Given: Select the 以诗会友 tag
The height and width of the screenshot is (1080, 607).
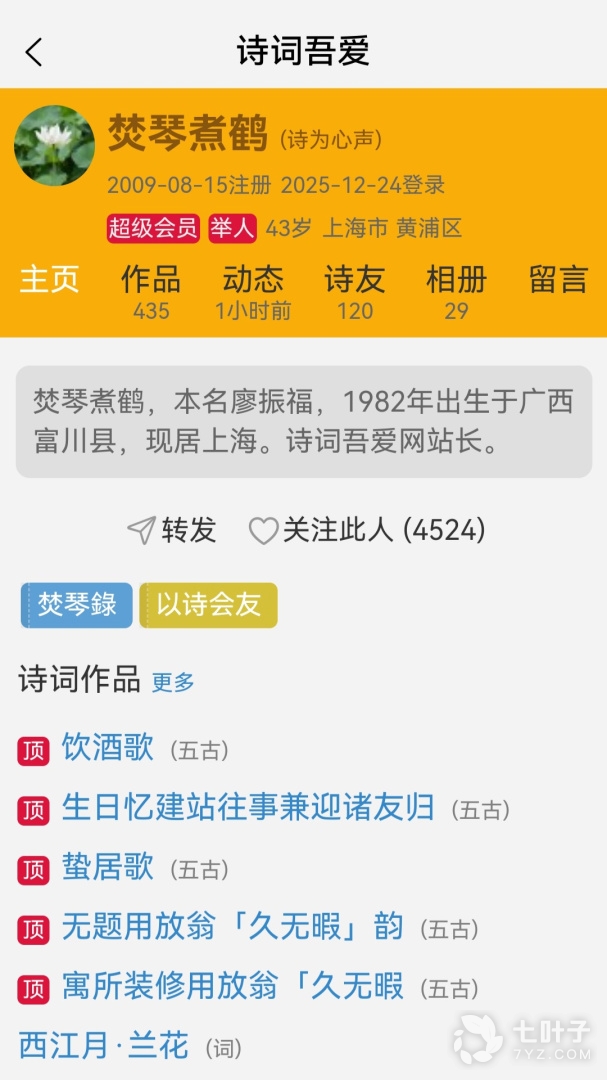Looking at the screenshot, I should tap(208, 605).
